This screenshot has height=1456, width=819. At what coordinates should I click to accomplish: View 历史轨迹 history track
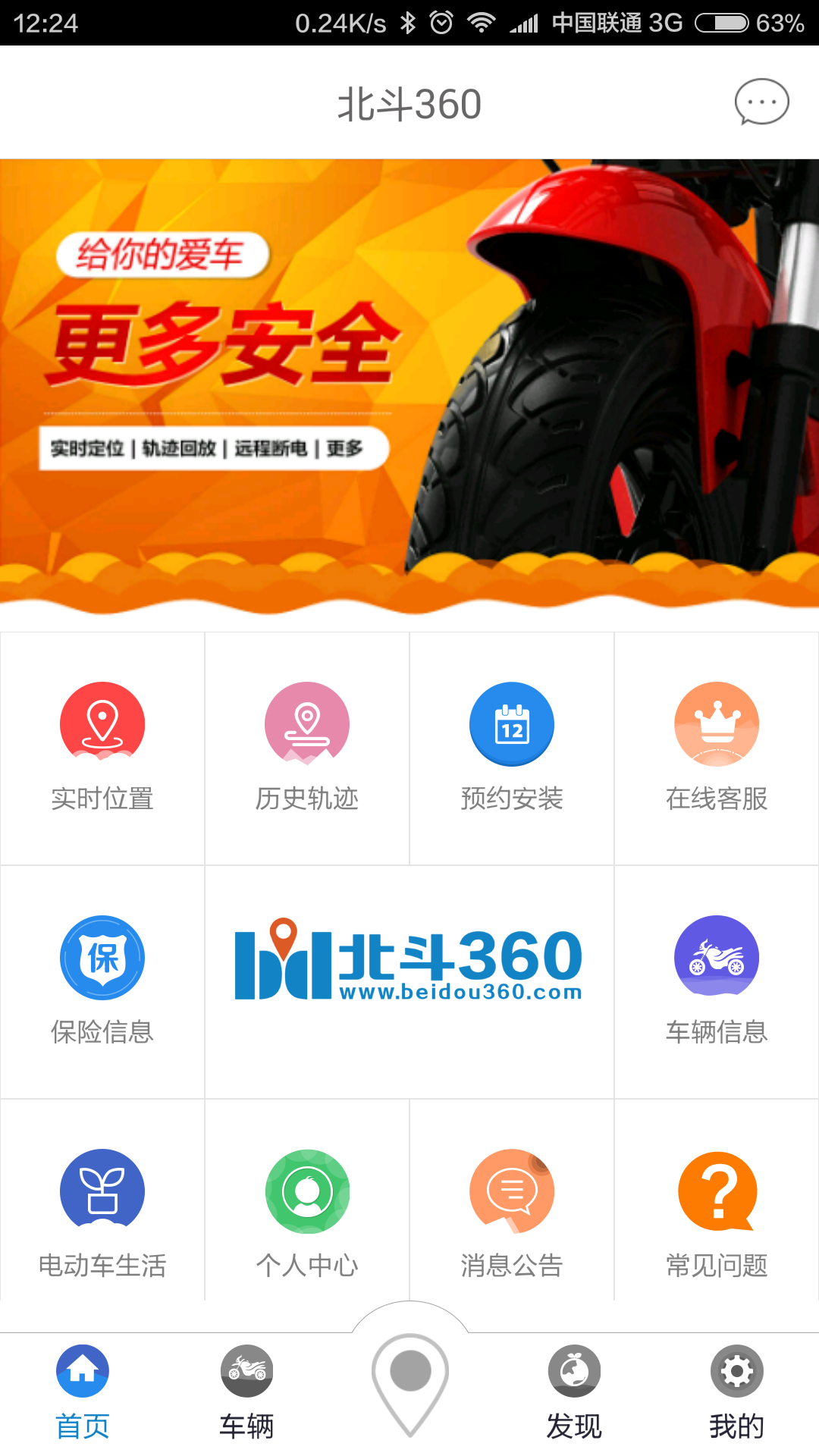307,747
